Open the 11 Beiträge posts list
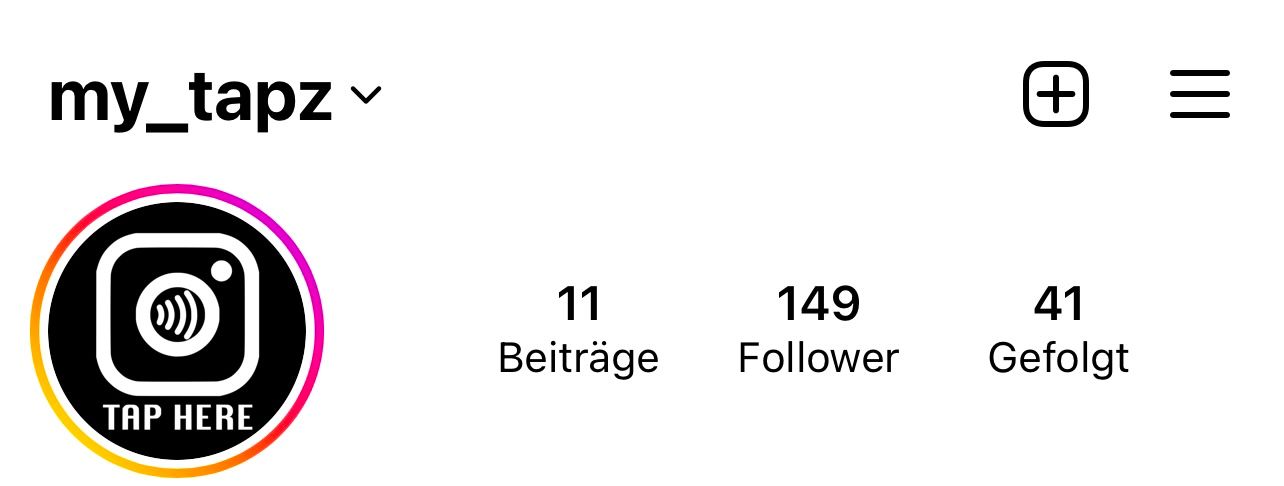Viewport: 1284px width, 486px height. (578, 330)
